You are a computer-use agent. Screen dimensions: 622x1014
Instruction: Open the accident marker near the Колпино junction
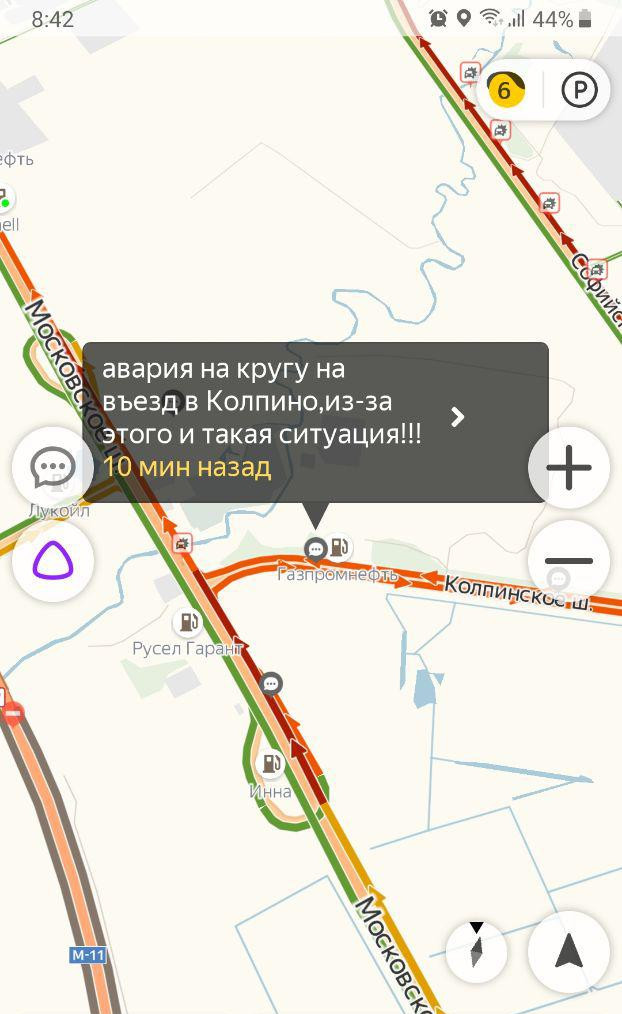coord(182,542)
